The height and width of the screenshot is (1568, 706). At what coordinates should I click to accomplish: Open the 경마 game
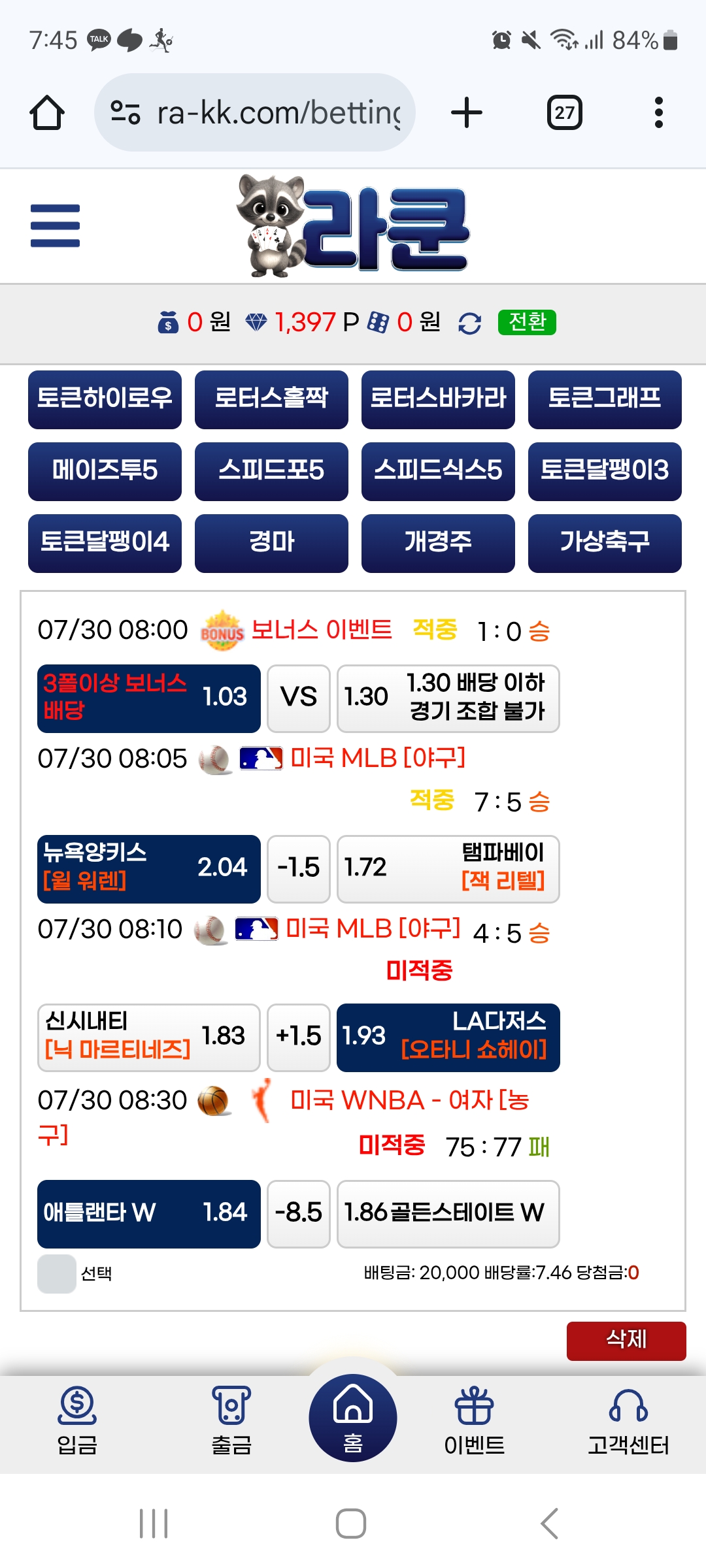click(271, 543)
